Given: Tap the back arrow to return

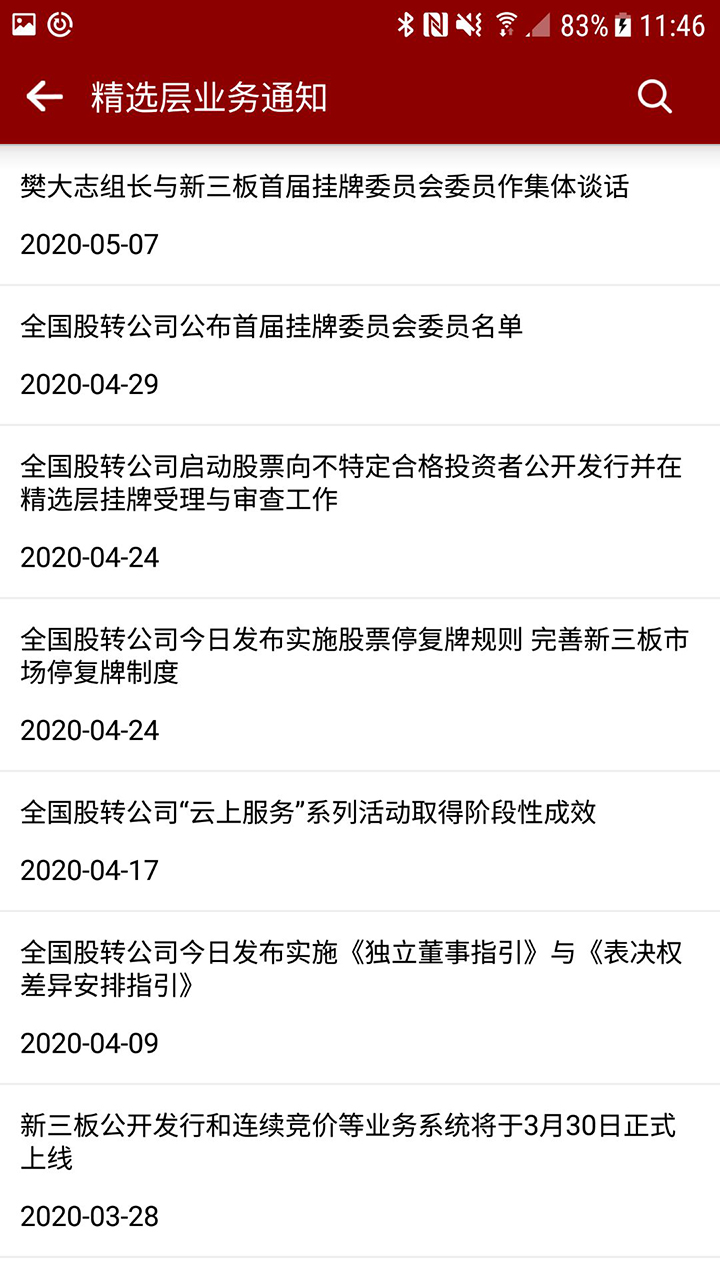Looking at the screenshot, I should pyautogui.click(x=42, y=96).
